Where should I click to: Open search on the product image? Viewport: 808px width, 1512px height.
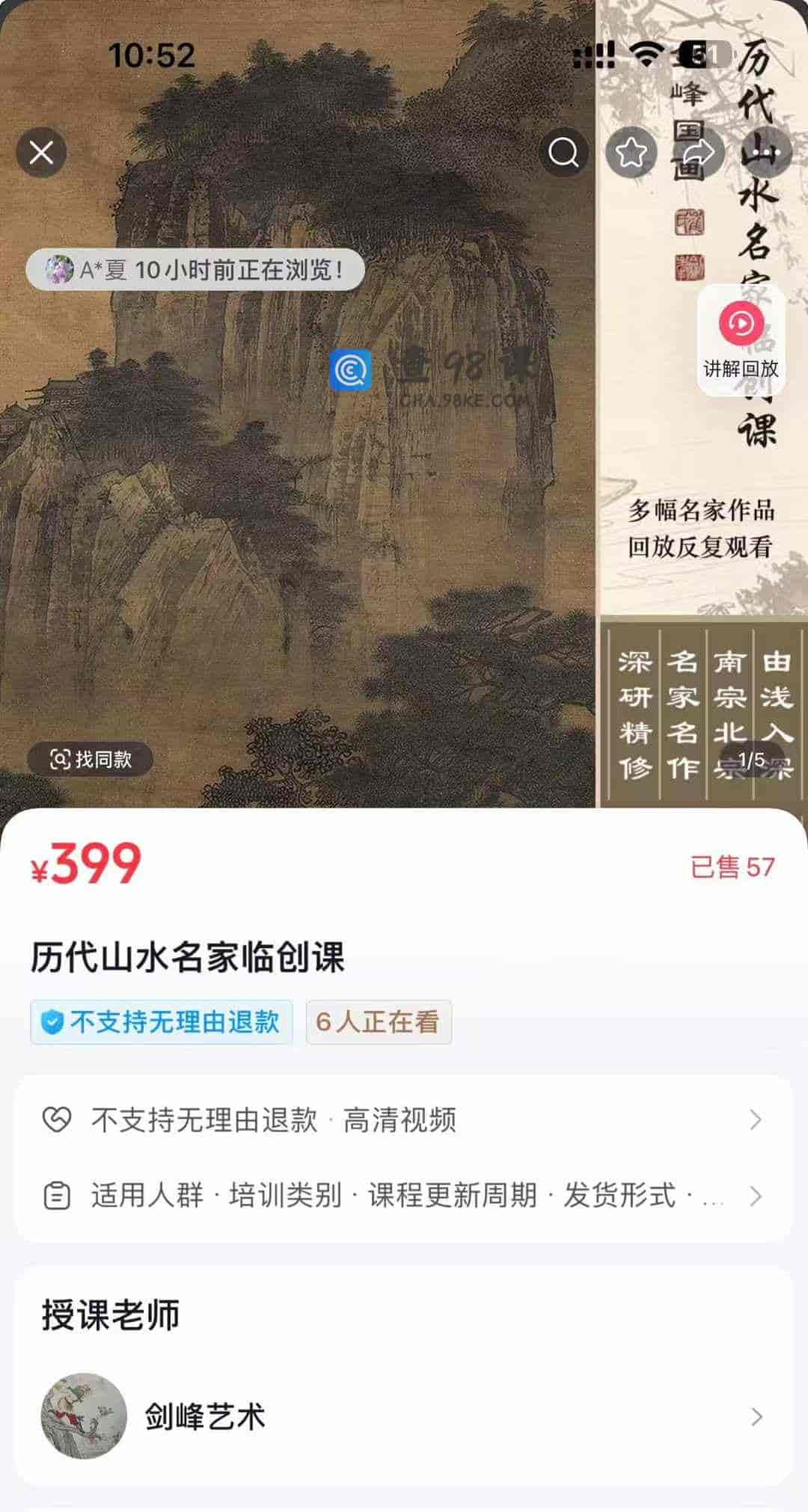pos(563,153)
